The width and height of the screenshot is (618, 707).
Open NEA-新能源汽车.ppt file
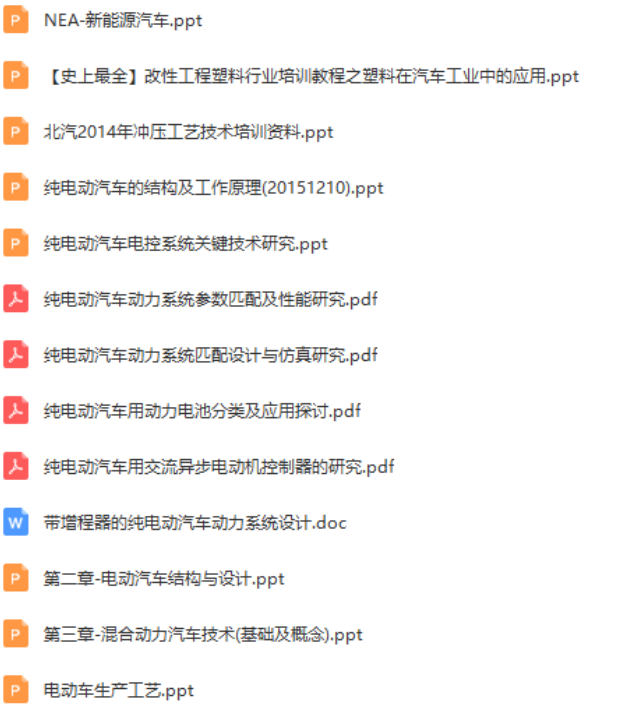click(124, 19)
